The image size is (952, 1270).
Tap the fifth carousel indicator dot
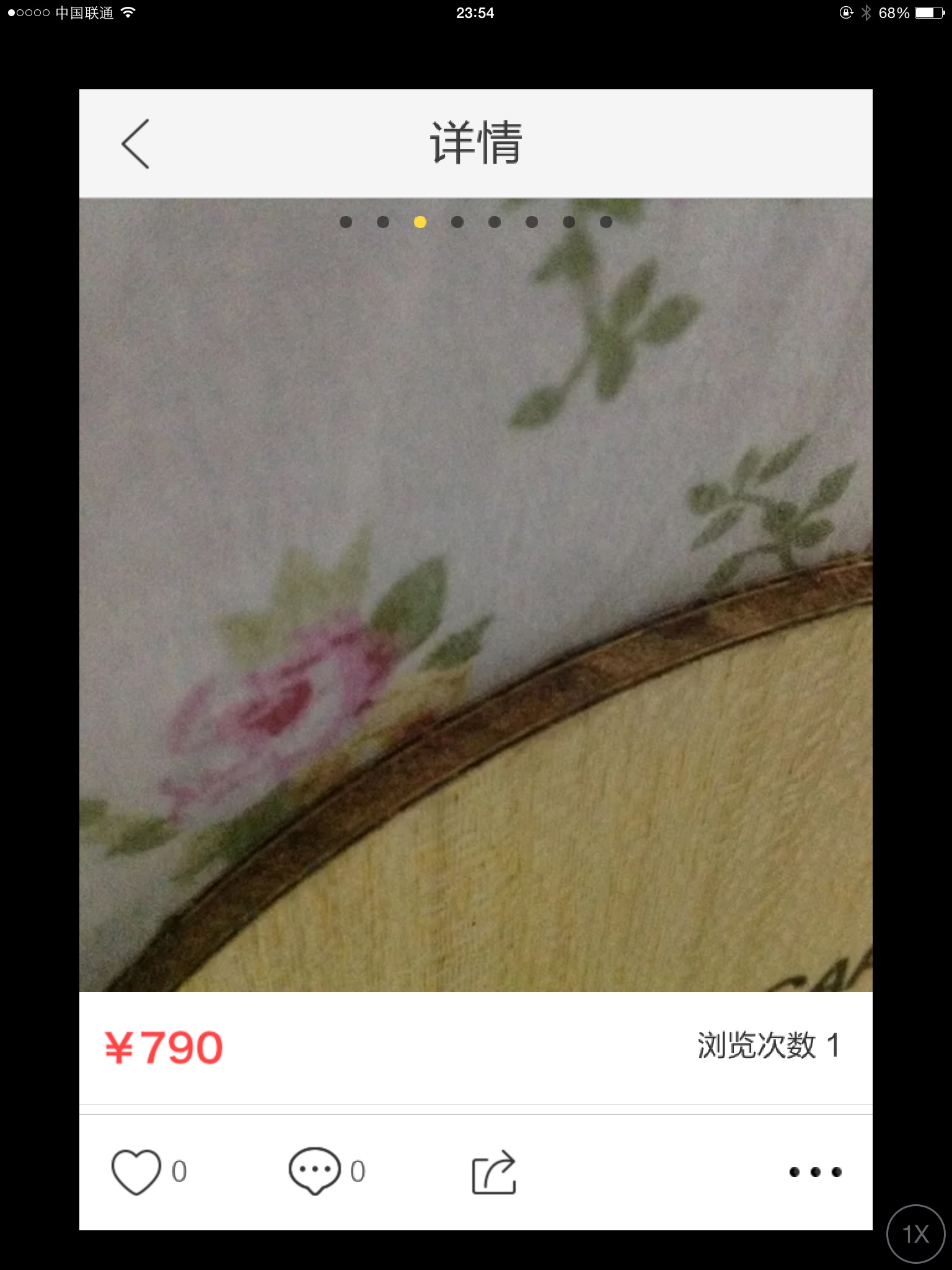pyautogui.click(x=494, y=221)
